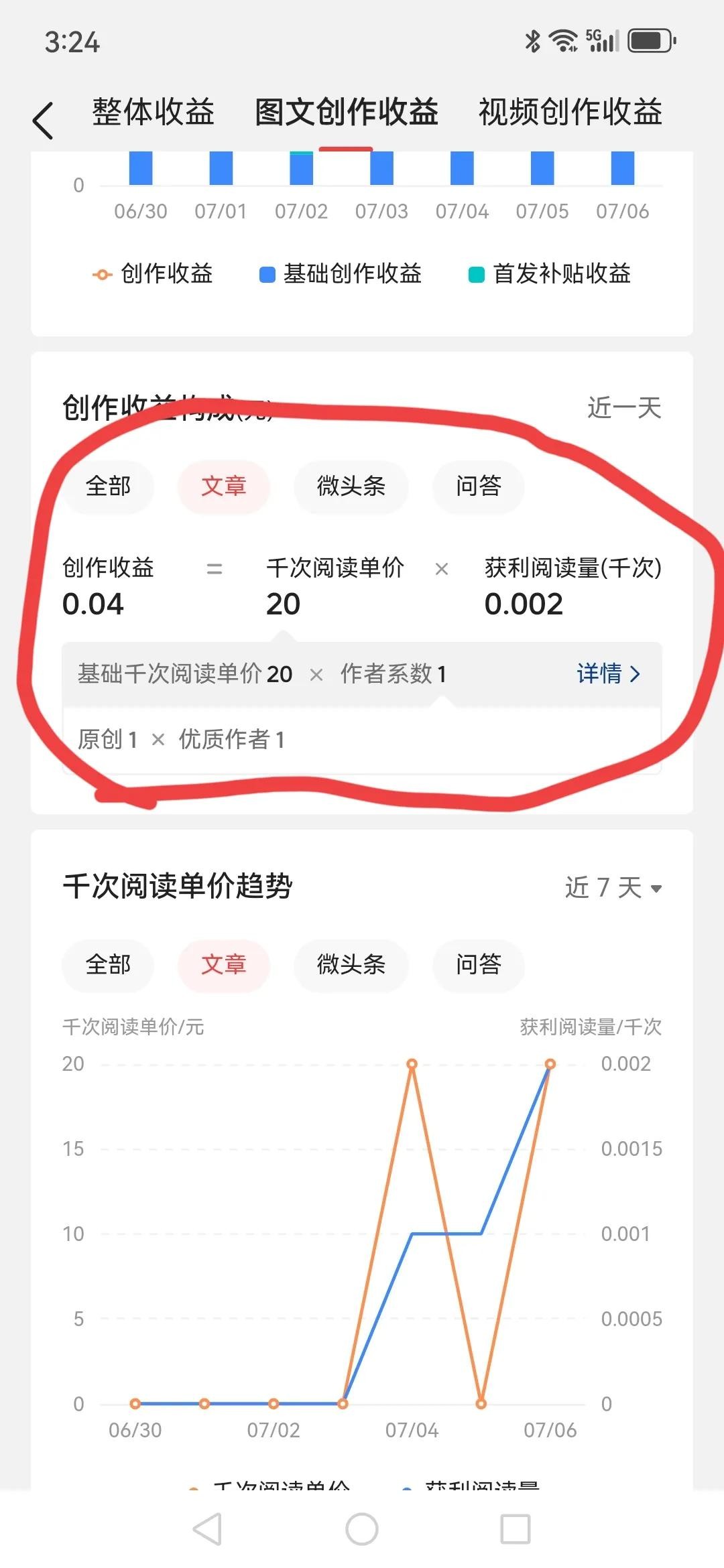Open recent apps with the square button
Viewport: 724px width, 1568px height.
[x=516, y=1529]
